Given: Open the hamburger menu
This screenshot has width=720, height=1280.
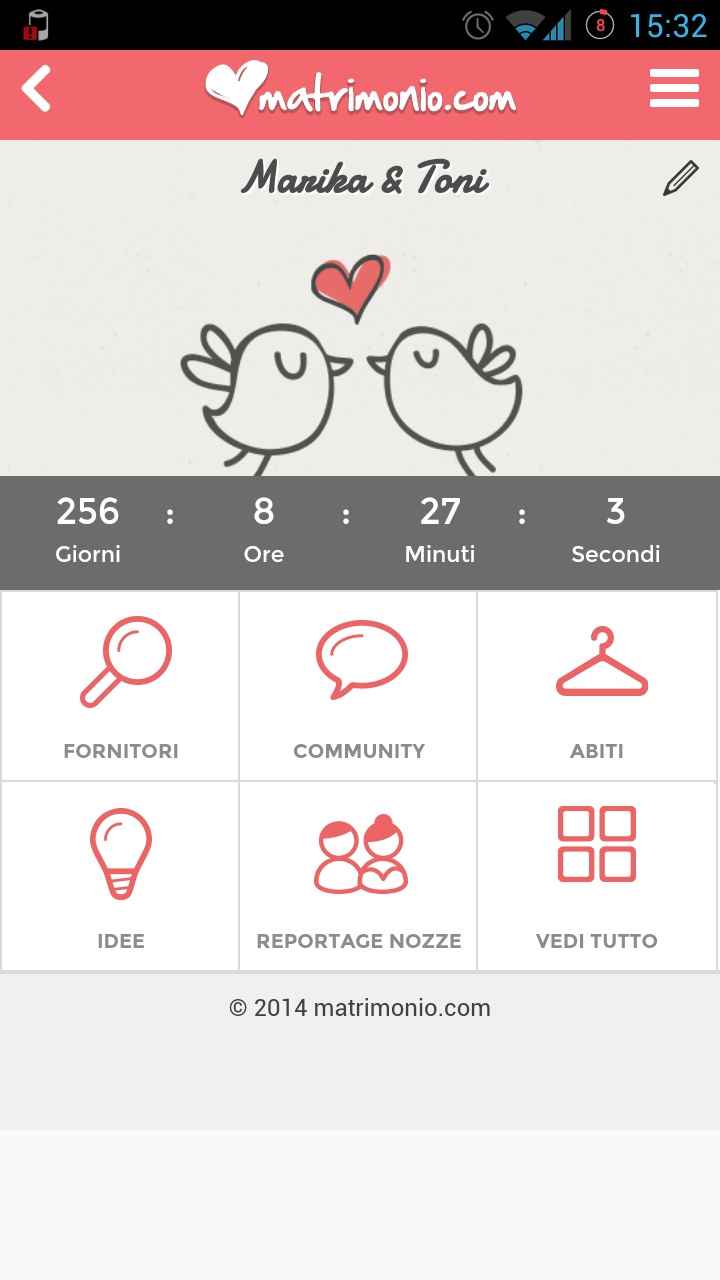Looking at the screenshot, I should click(x=674, y=88).
